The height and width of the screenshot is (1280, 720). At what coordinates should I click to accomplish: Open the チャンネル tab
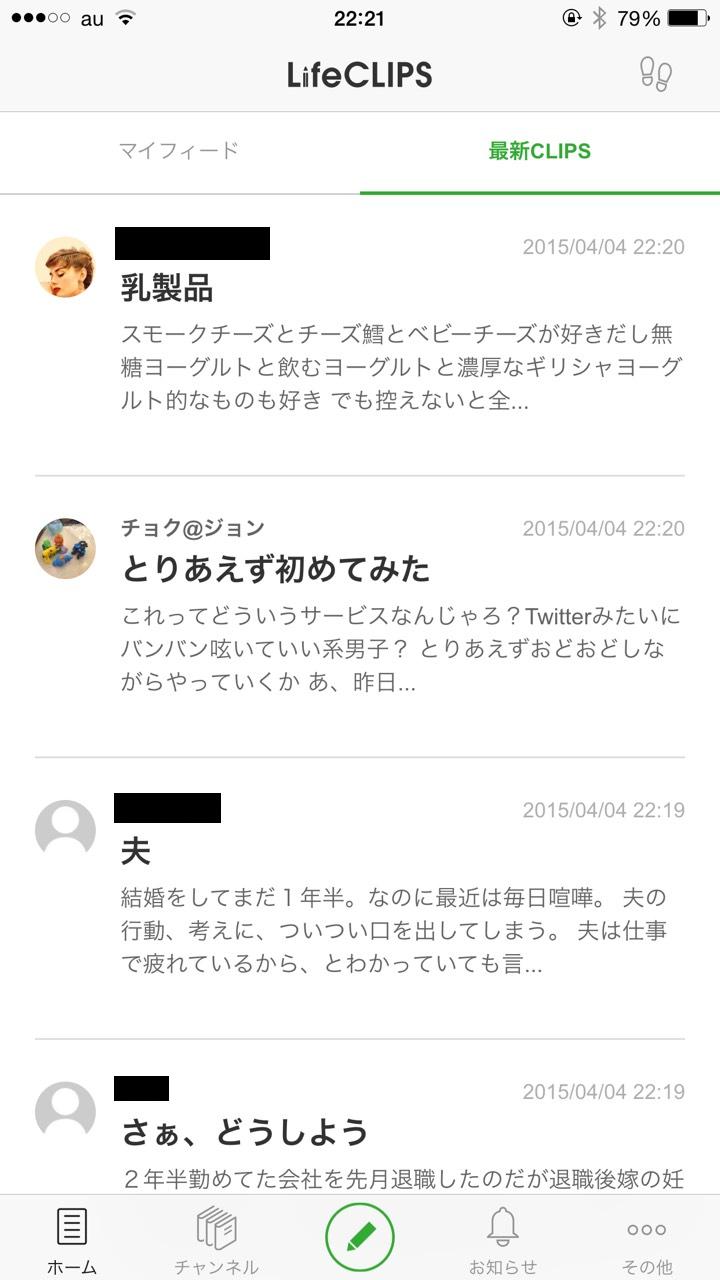click(x=216, y=1238)
